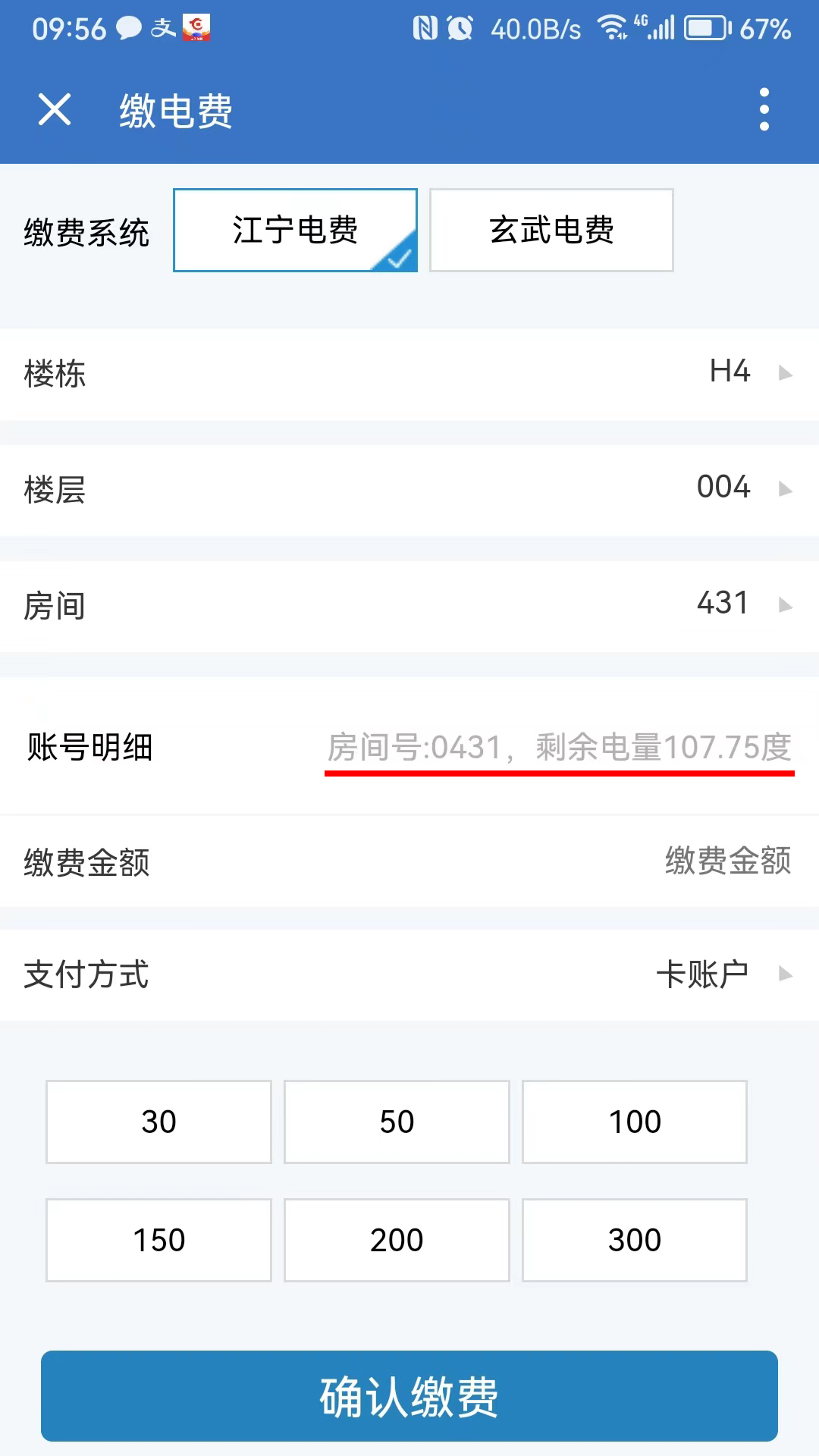Open the three-dot overflow menu

click(x=764, y=110)
